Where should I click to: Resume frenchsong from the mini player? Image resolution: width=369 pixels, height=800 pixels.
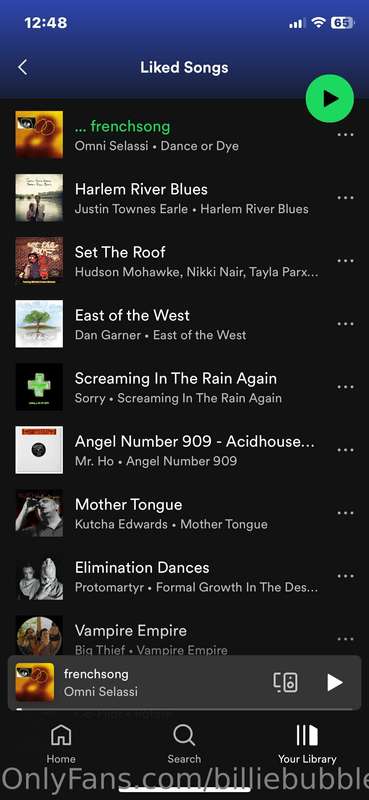(334, 682)
